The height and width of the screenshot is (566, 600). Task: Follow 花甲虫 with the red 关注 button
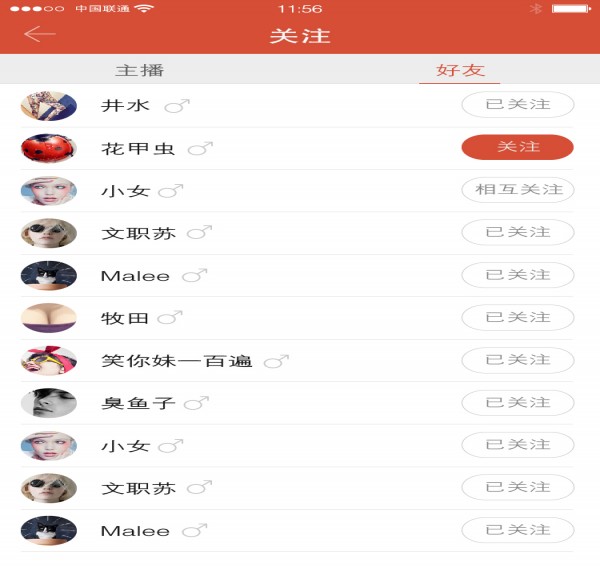[517, 147]
